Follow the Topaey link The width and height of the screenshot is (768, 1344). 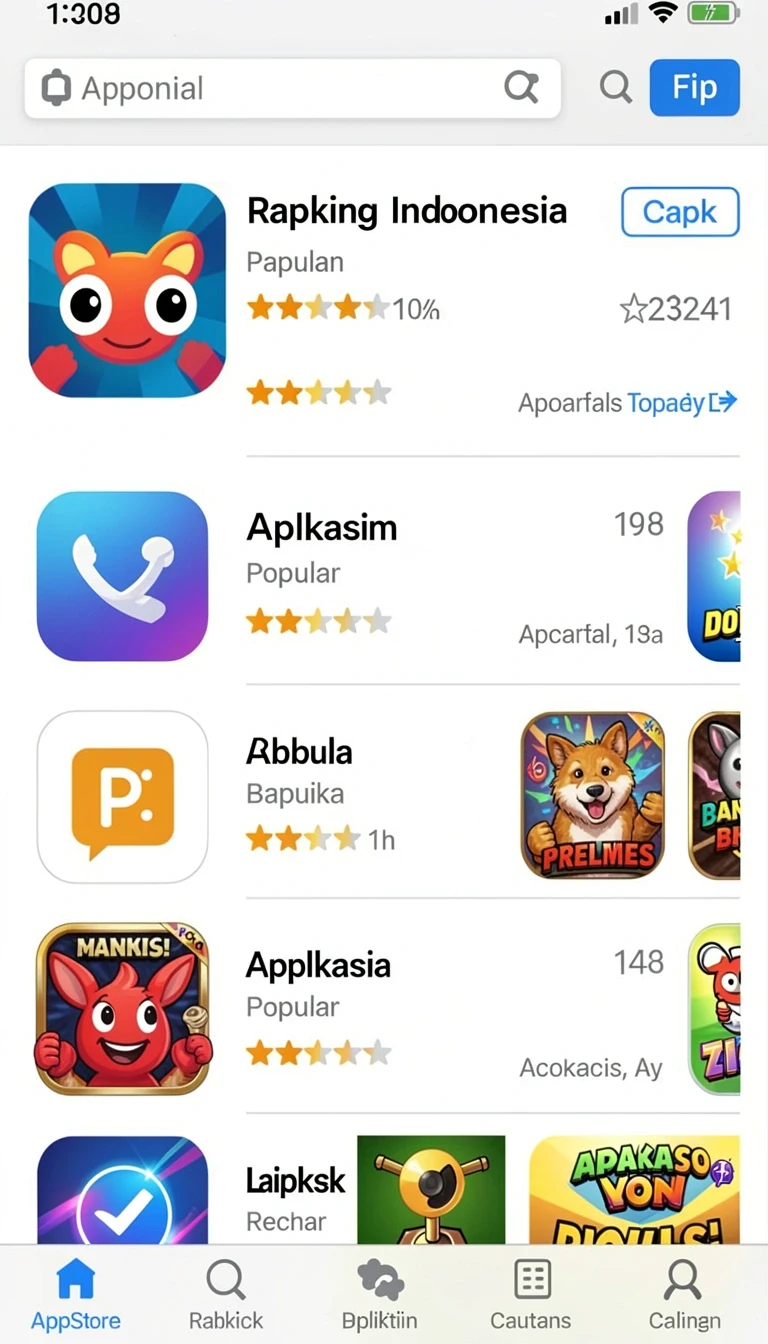point(682,403)
